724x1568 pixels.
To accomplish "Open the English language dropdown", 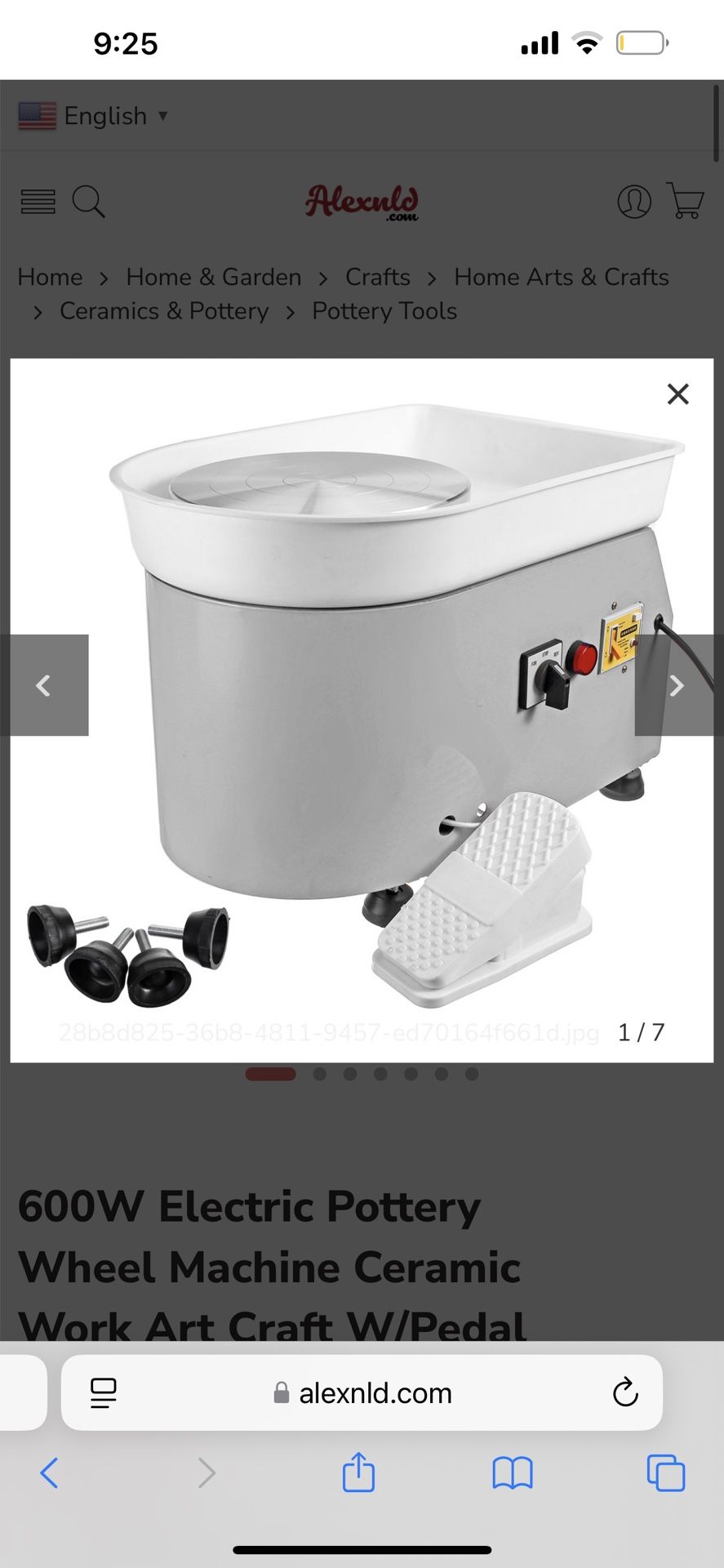I will click(94, 116).
